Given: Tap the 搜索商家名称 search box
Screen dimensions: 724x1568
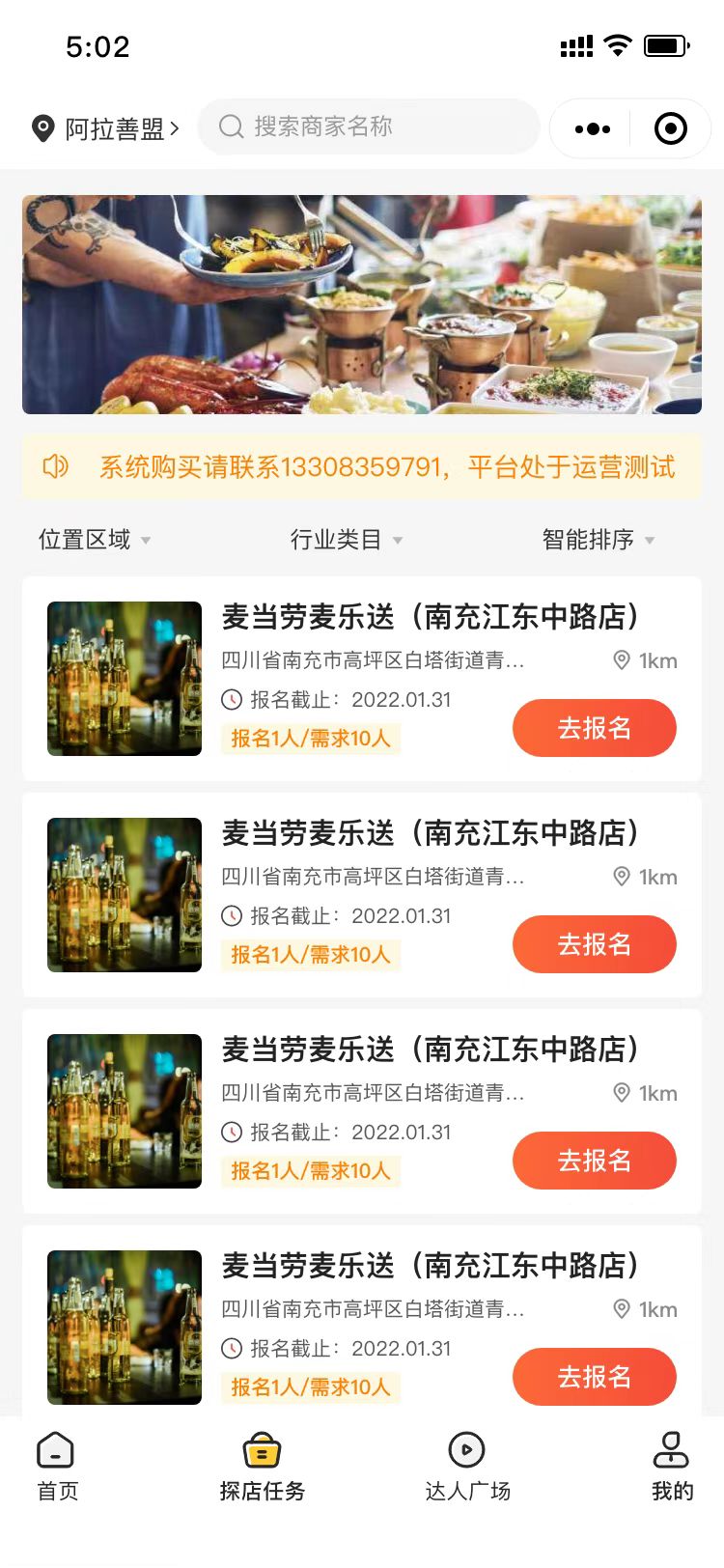Looking at the screenshot, I should 368,126.
